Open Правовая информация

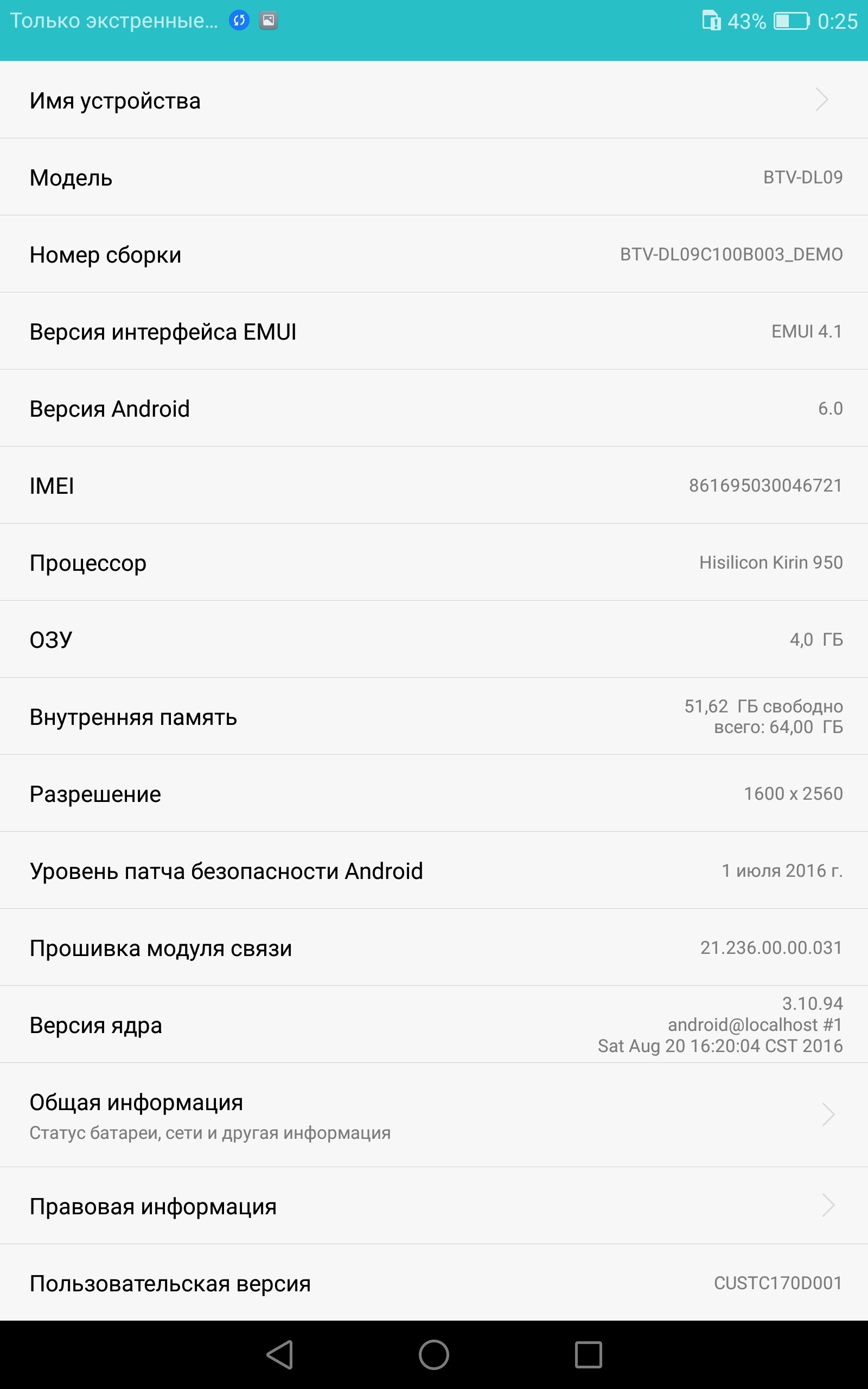(434, 1205)
